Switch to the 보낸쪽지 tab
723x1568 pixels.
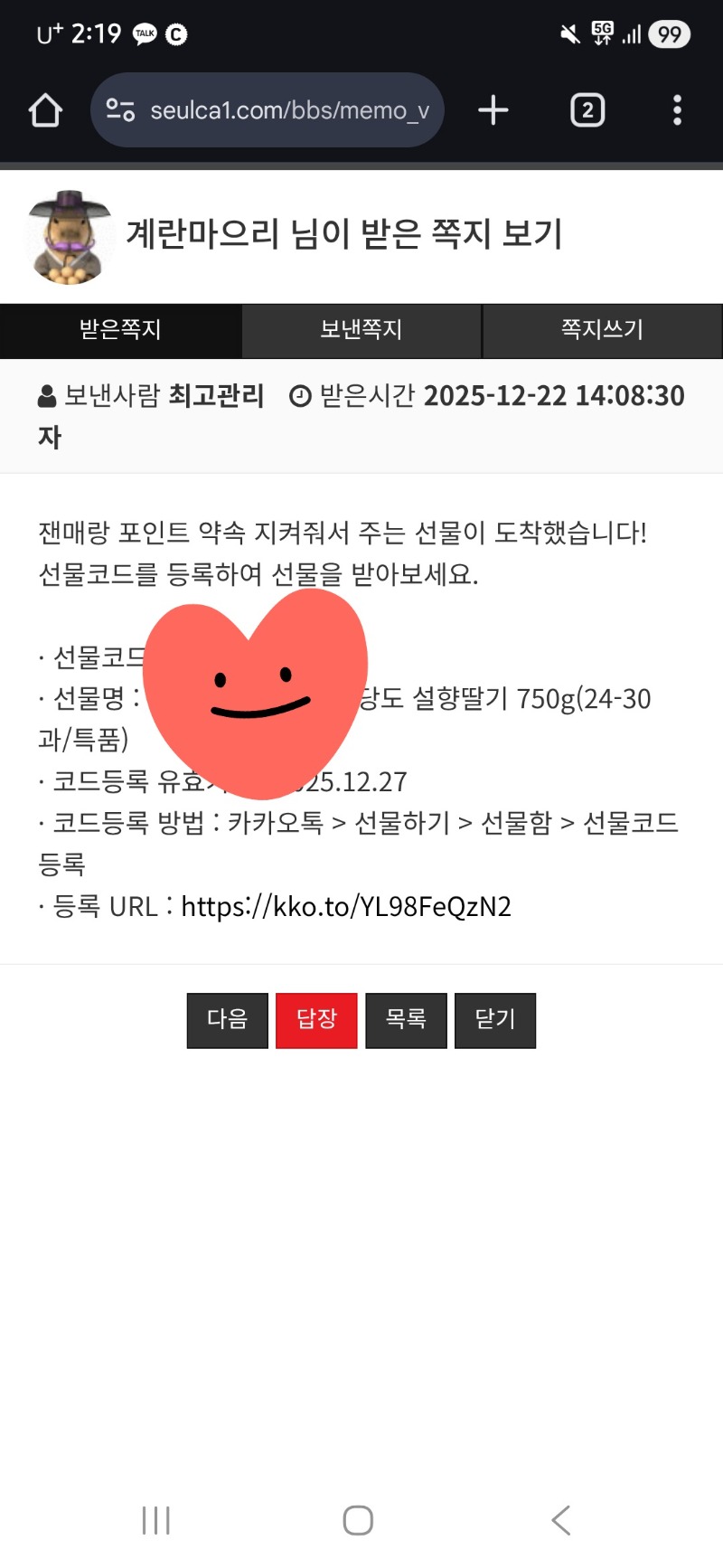[361, 330]
